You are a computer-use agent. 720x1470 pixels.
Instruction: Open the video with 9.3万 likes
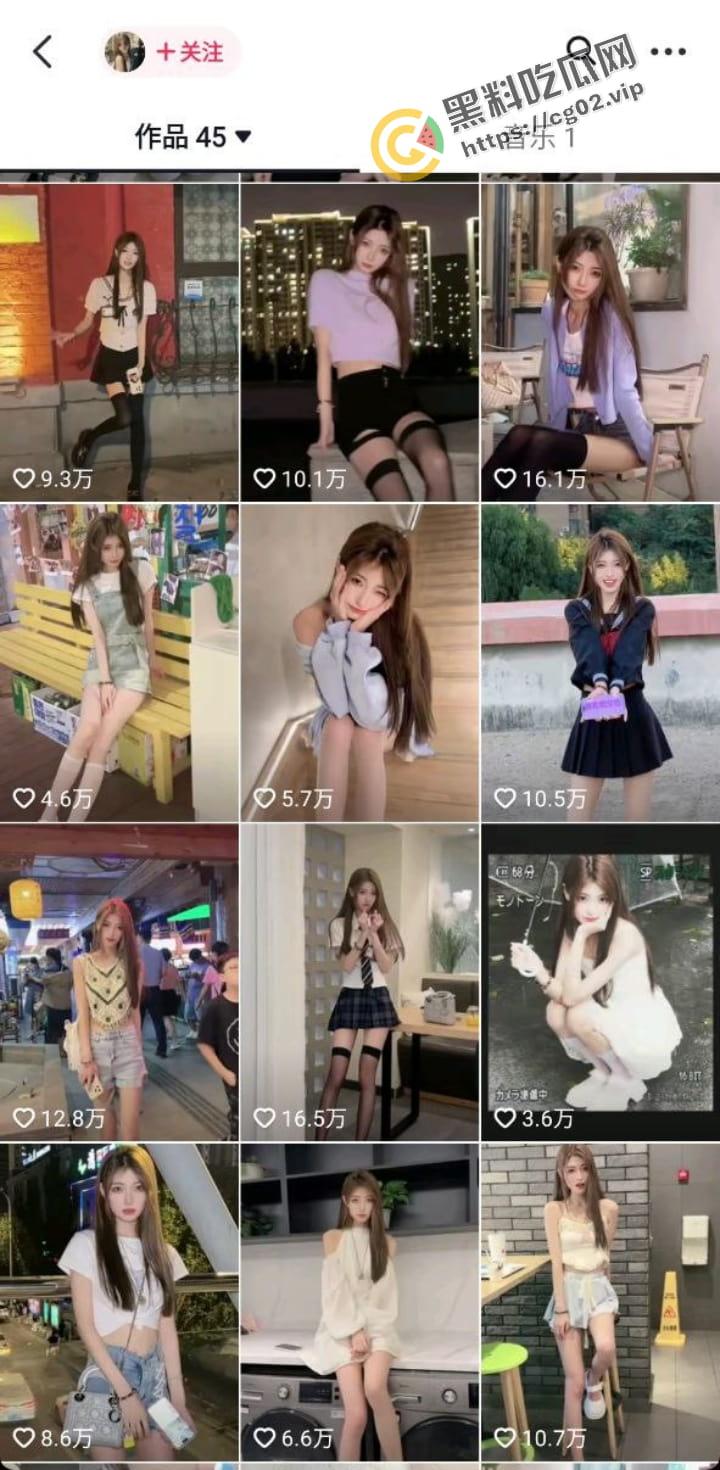click(x=119, y=340)
